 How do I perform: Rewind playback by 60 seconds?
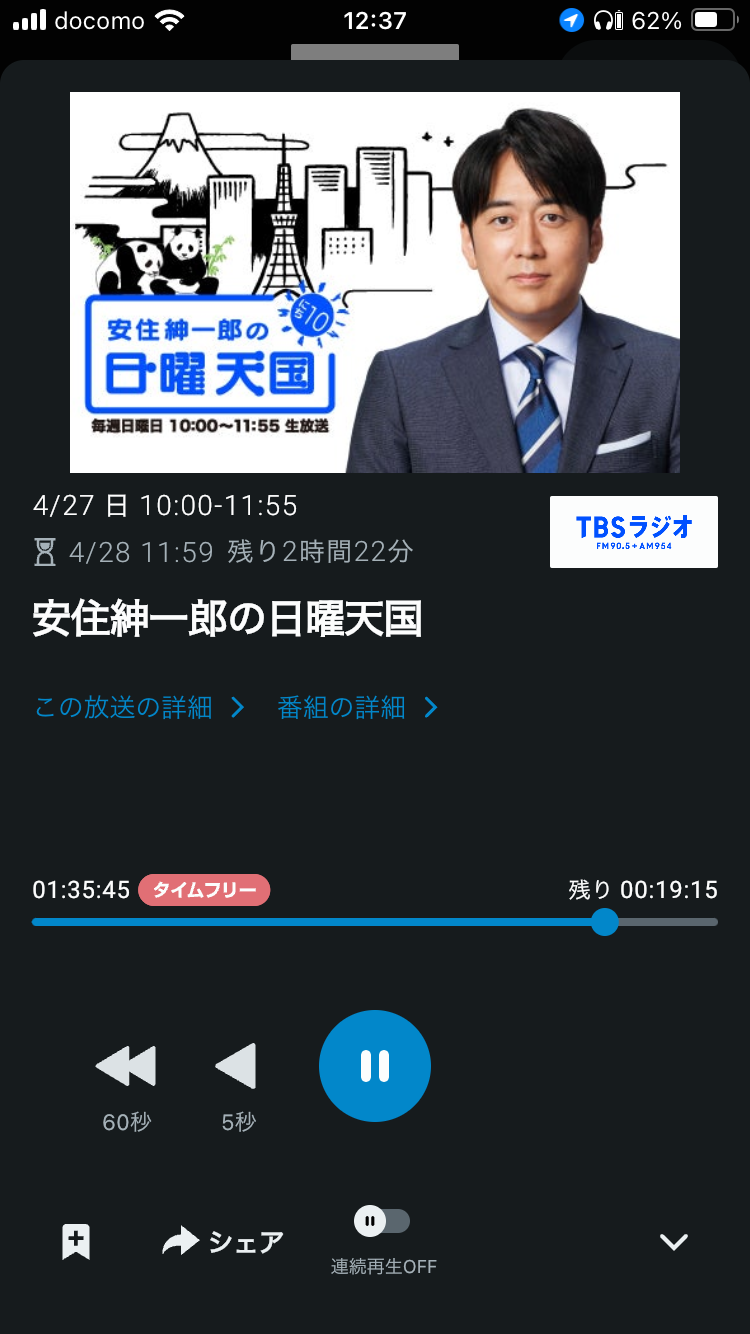(x=126, y=1066)
